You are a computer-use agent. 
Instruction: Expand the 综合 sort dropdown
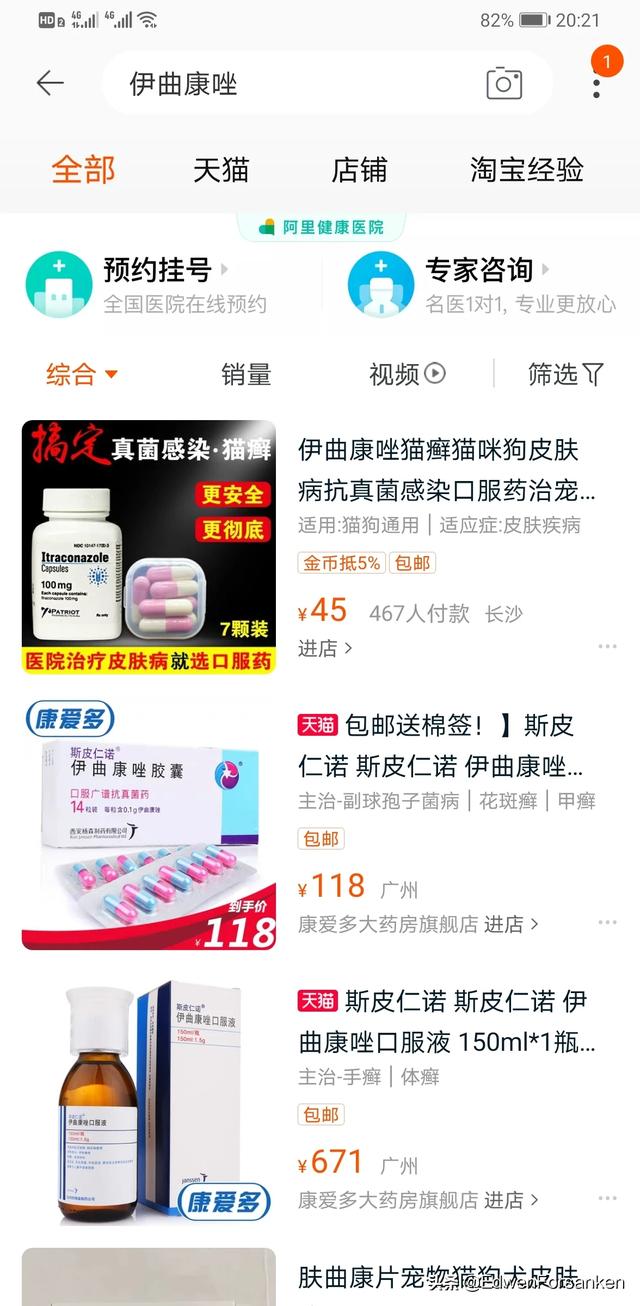(x=82, y=375)
